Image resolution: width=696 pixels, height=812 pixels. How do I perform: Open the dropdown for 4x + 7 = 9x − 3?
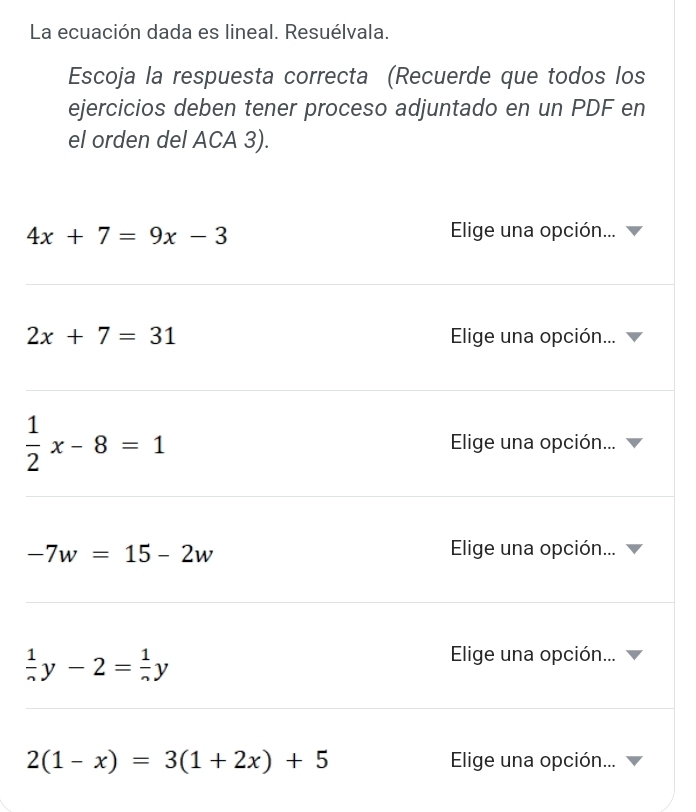point(546,232)
